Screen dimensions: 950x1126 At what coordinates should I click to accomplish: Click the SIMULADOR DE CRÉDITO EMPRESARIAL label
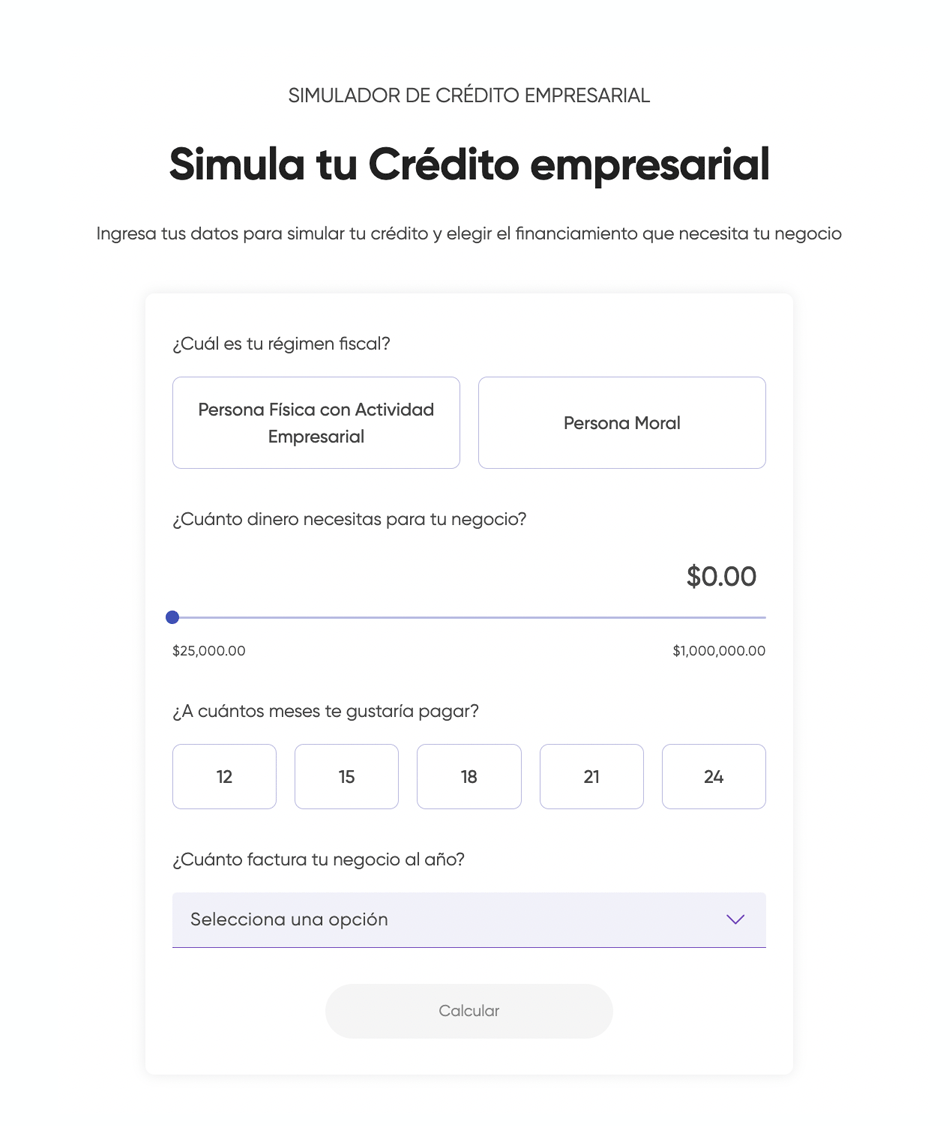(x=469, y=95)
